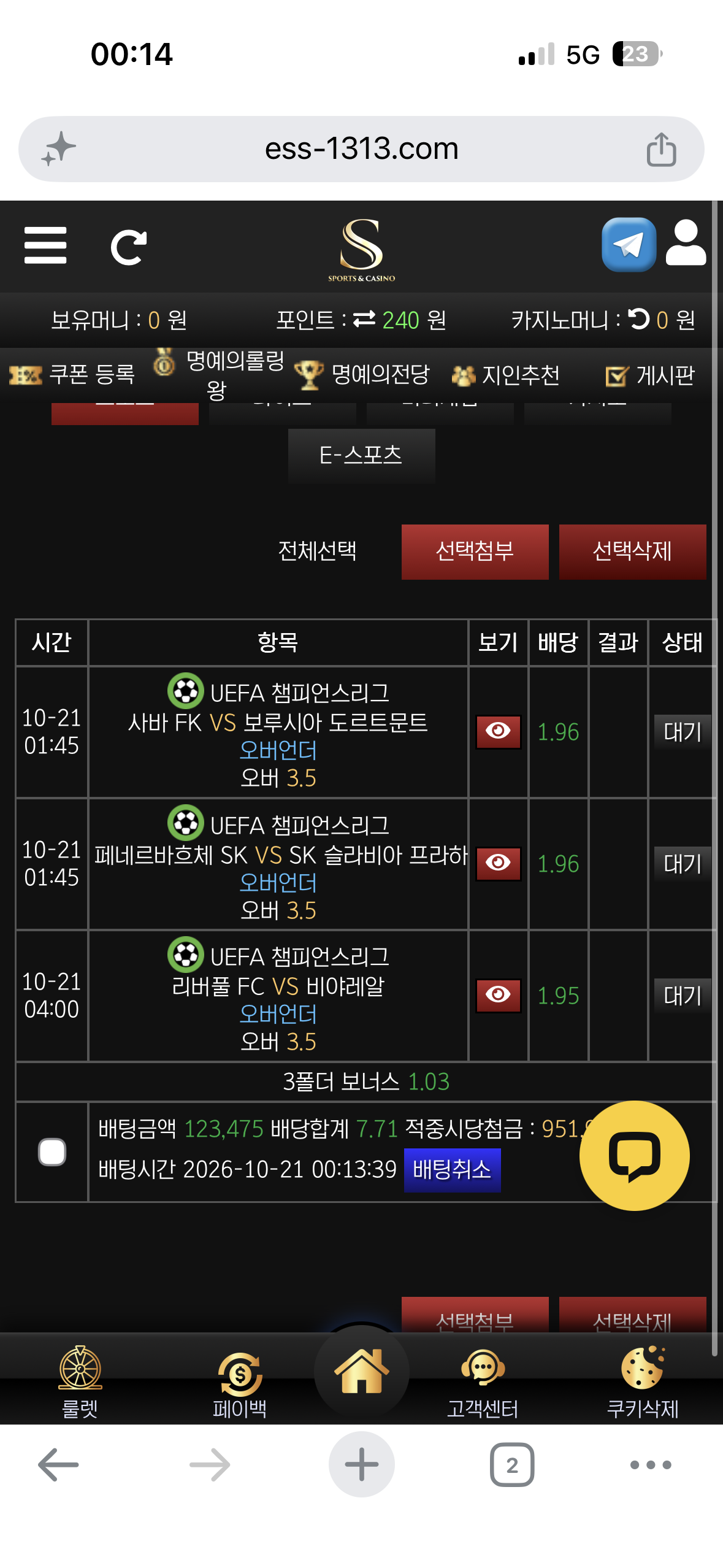Open the hamburger menu
Screen dimensions: 723x1568
click(45, 245)
